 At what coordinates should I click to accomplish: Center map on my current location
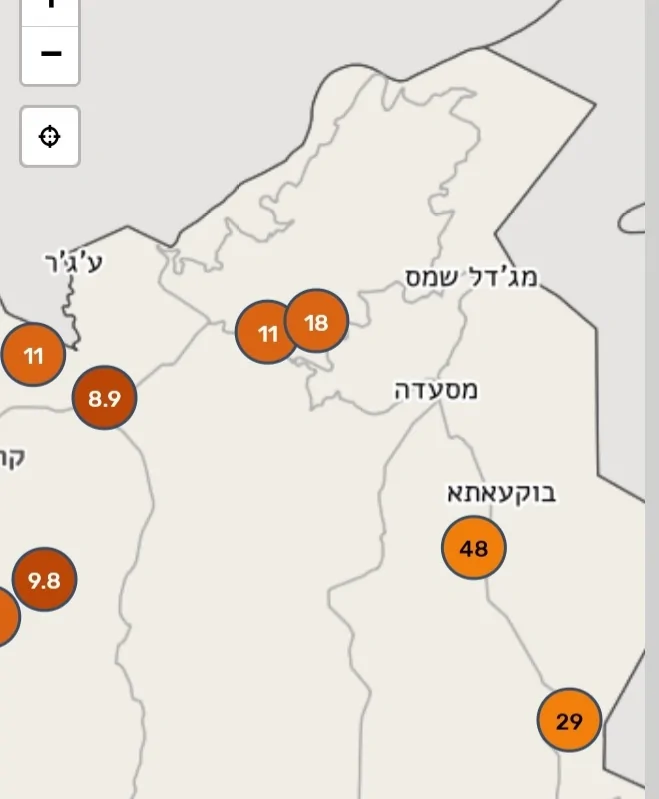click(x=50, y=136)
